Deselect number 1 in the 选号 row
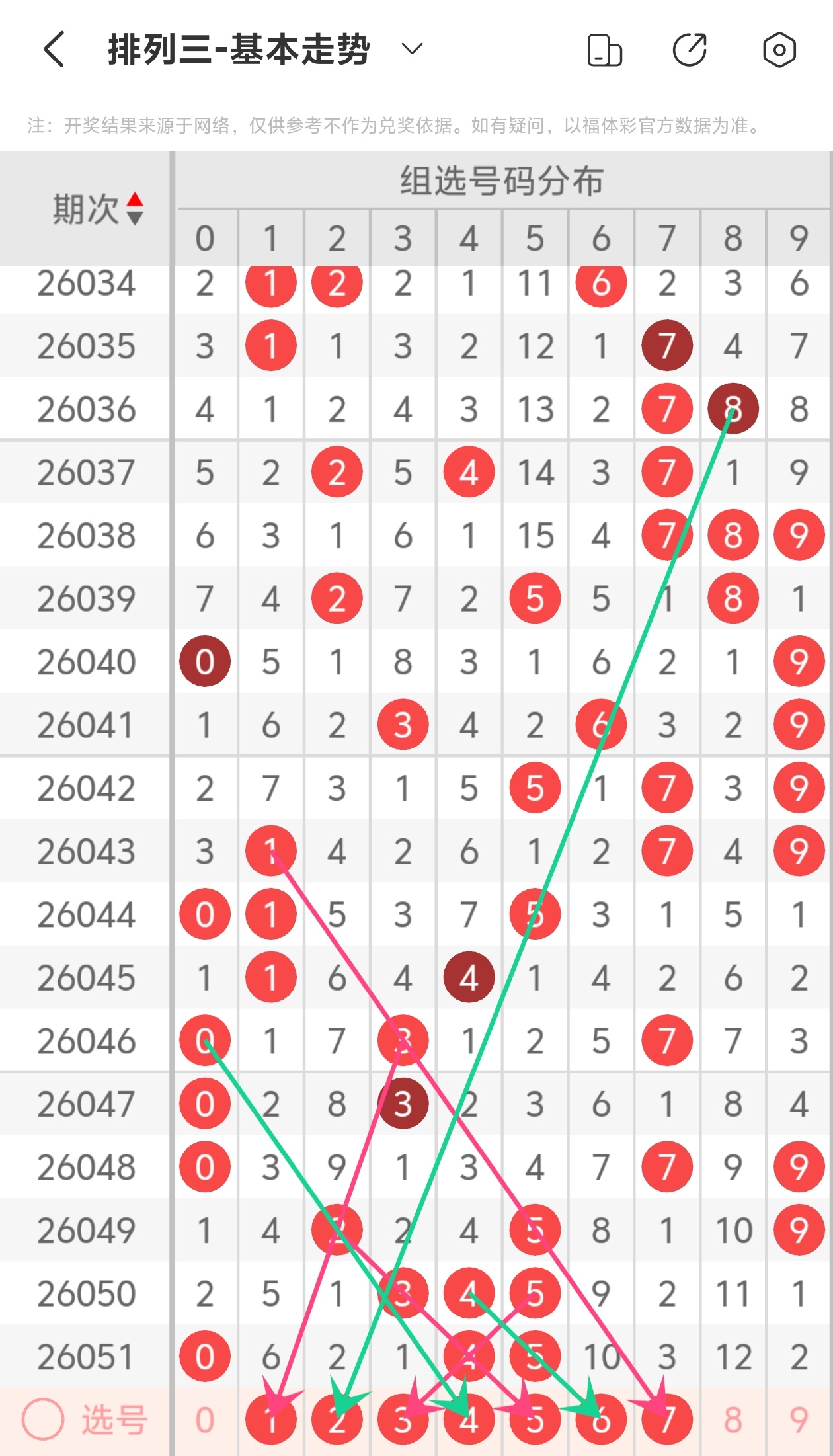This screenshot has height=1456, width=833. coord(270,1420)
